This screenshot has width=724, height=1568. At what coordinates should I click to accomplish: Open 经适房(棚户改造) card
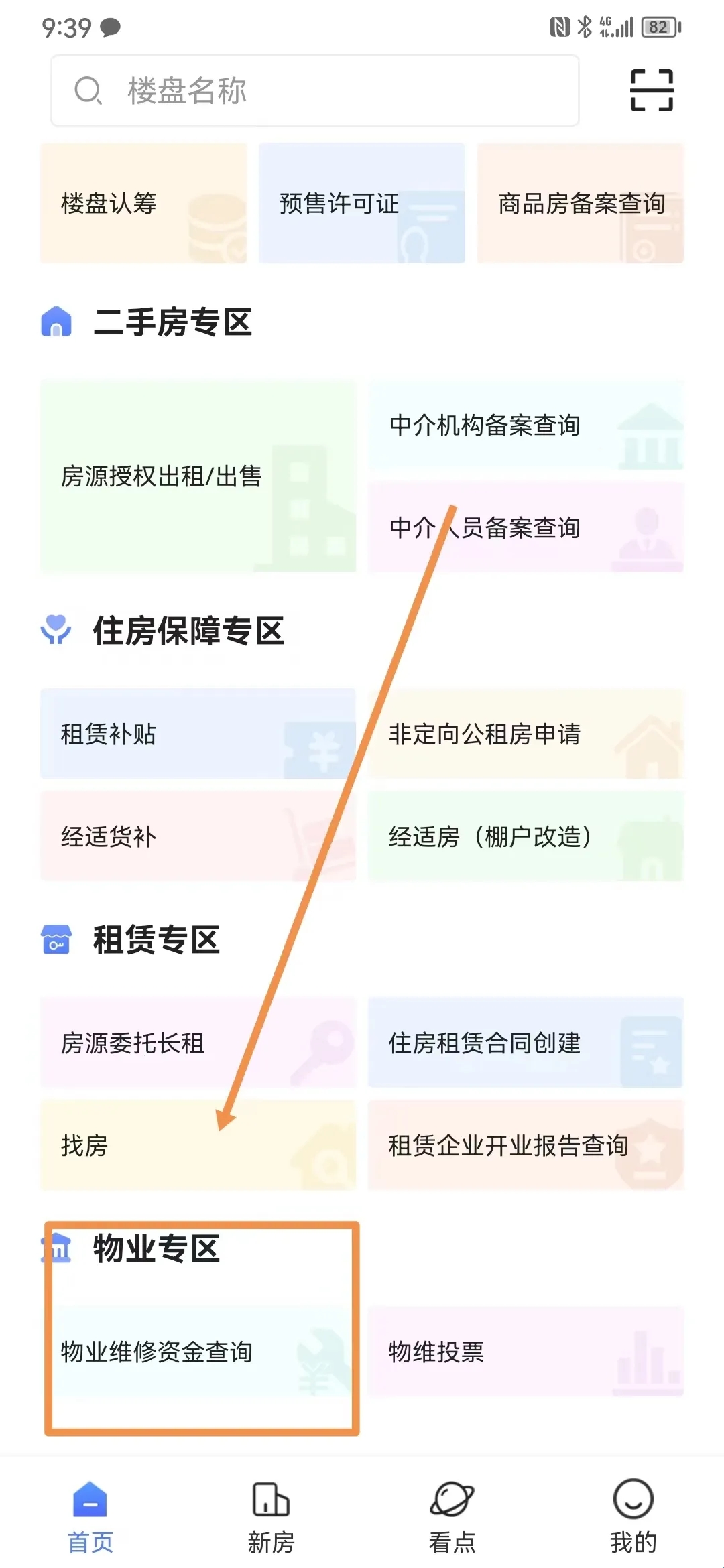[x=526, y=836]
